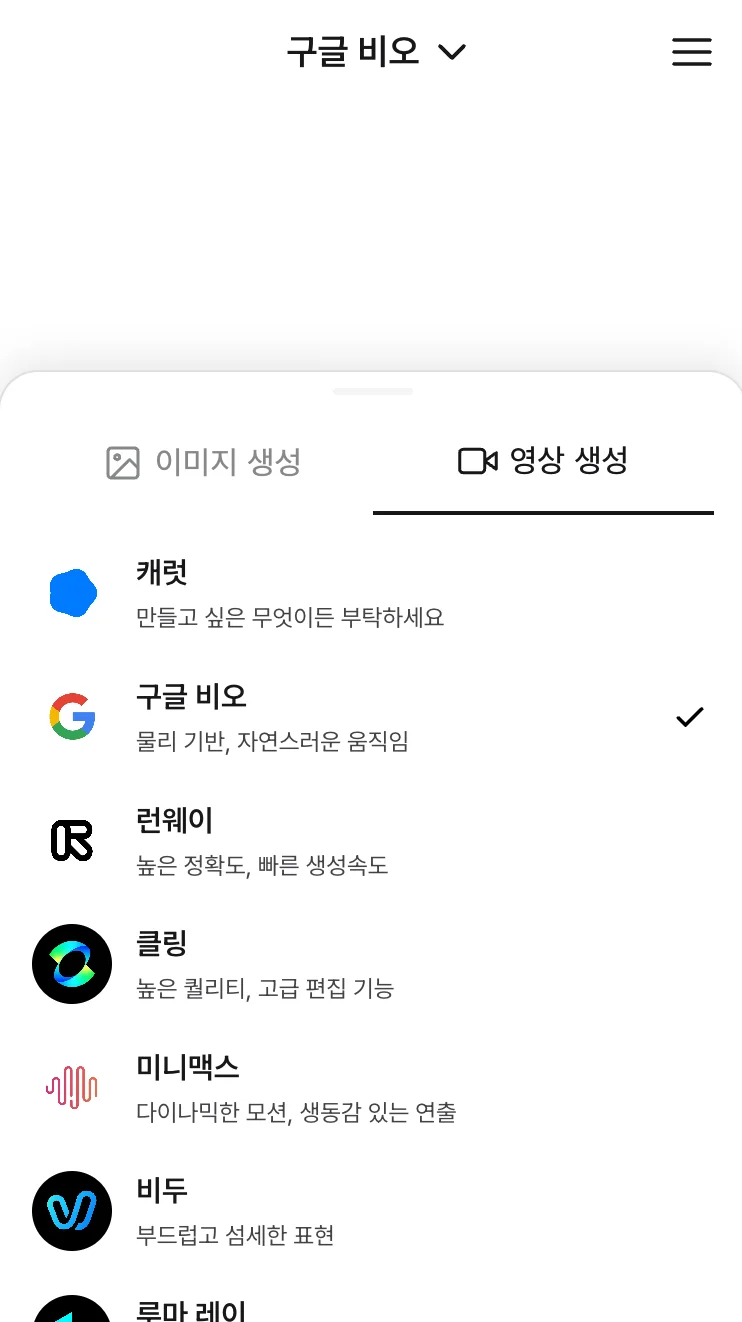Click the 클링 Kling logo icon
This screenshot has width=742, height=1322.
coord(71,963)
